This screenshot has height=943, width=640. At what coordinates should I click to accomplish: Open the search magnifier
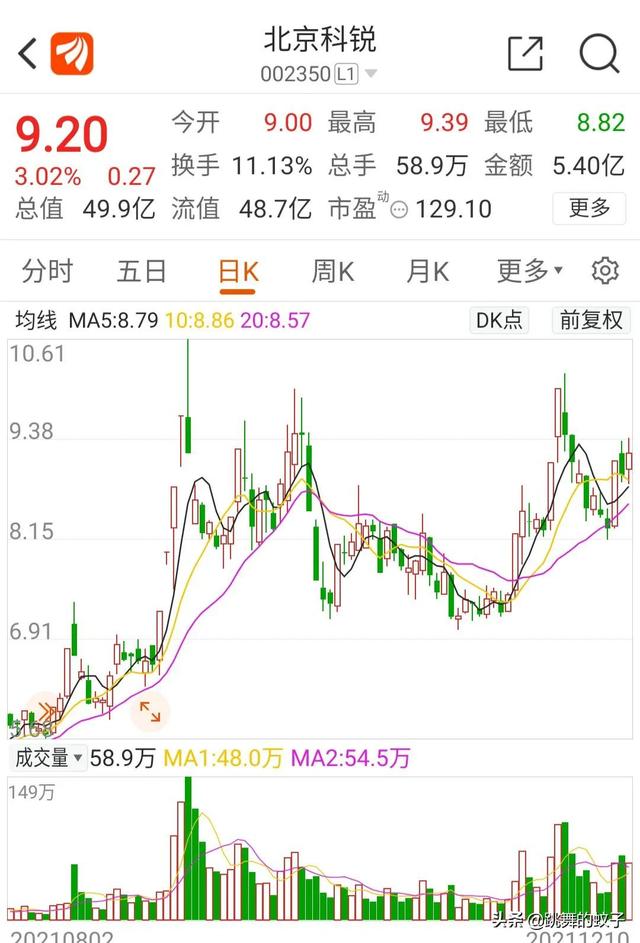click(x=599, y=53)
